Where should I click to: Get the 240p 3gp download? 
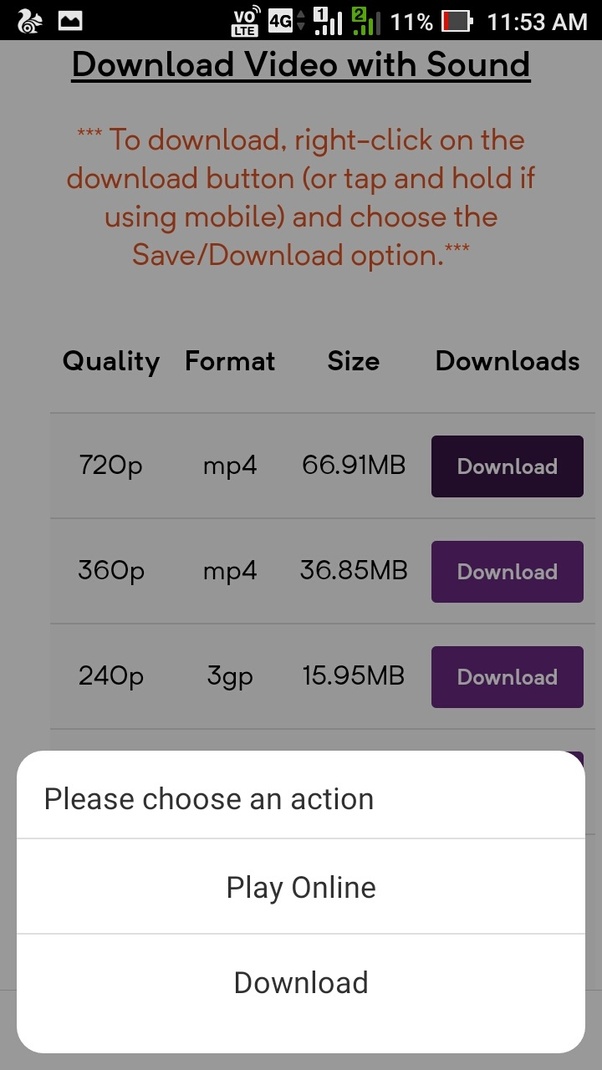click(x=507, y=677)
